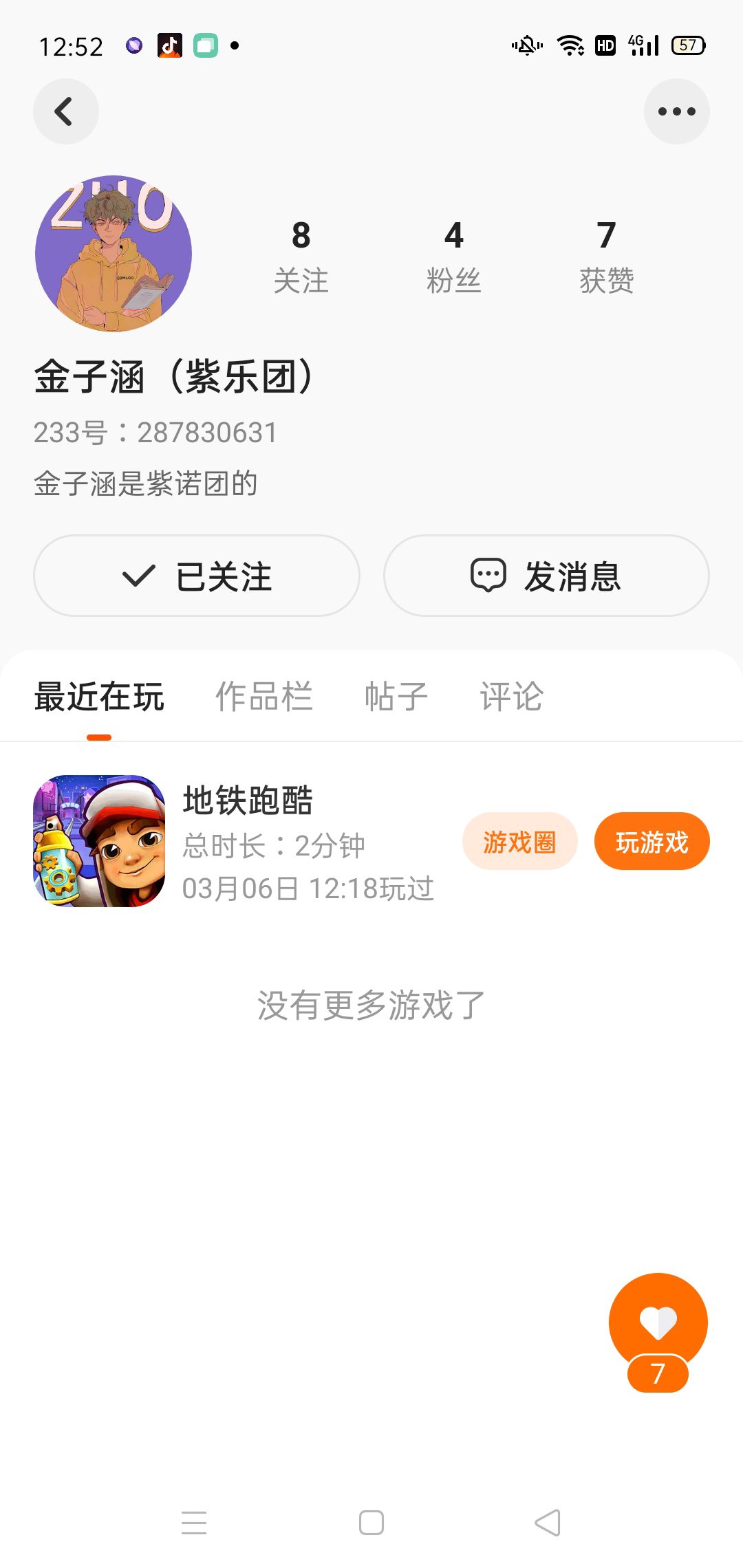Open the three-dot overflow menu
The height and width of the screenshot is (1568, 743).
pos(676,111)
